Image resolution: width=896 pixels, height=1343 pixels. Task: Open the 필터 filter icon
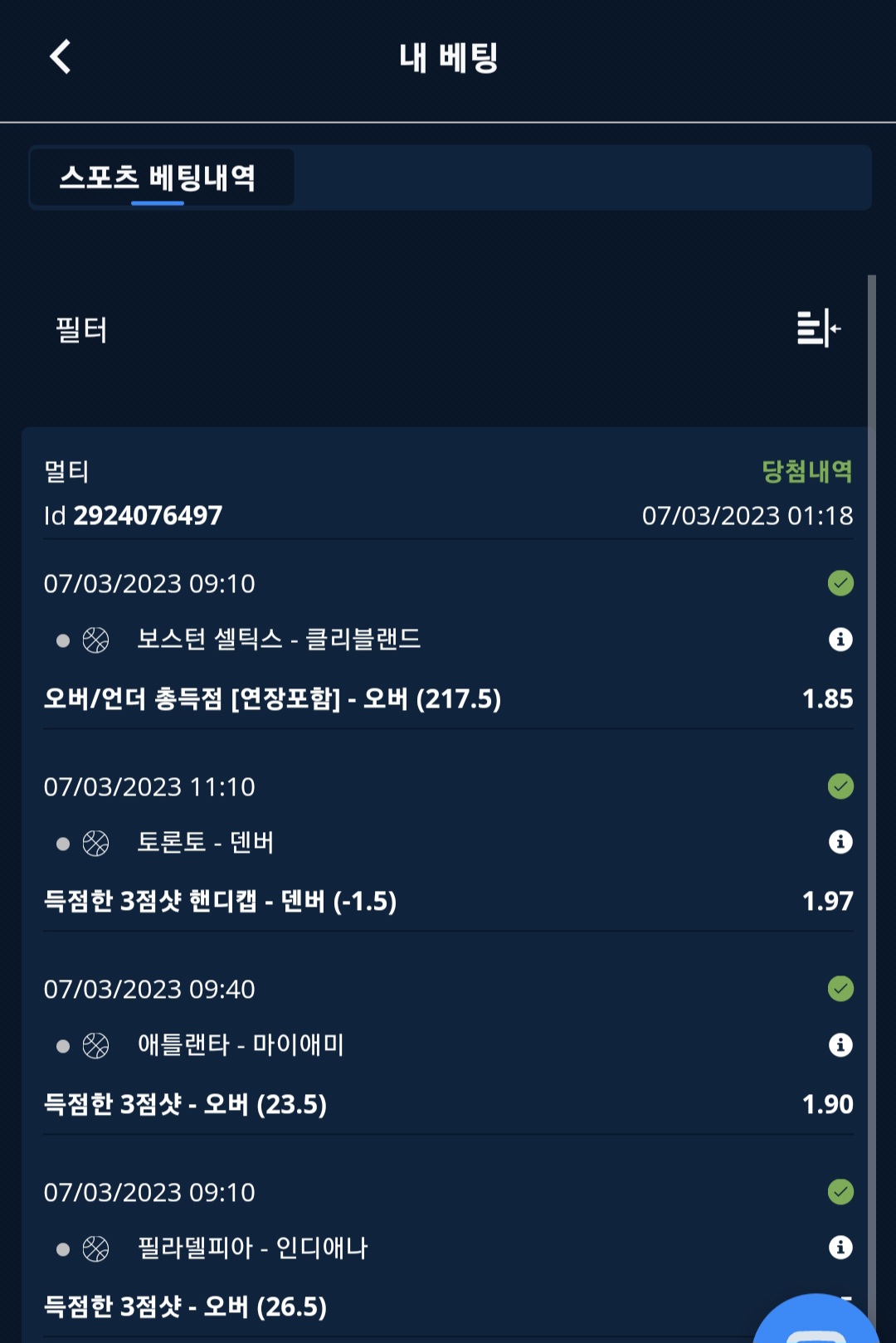(x=818, y=328)
